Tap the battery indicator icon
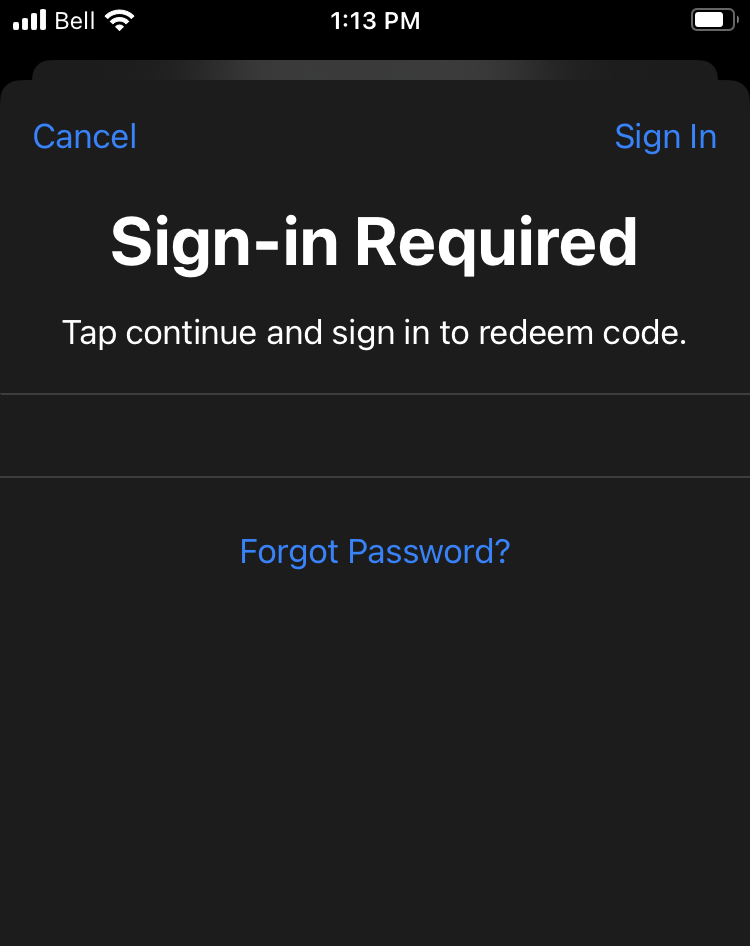 [x=712, y=19]
